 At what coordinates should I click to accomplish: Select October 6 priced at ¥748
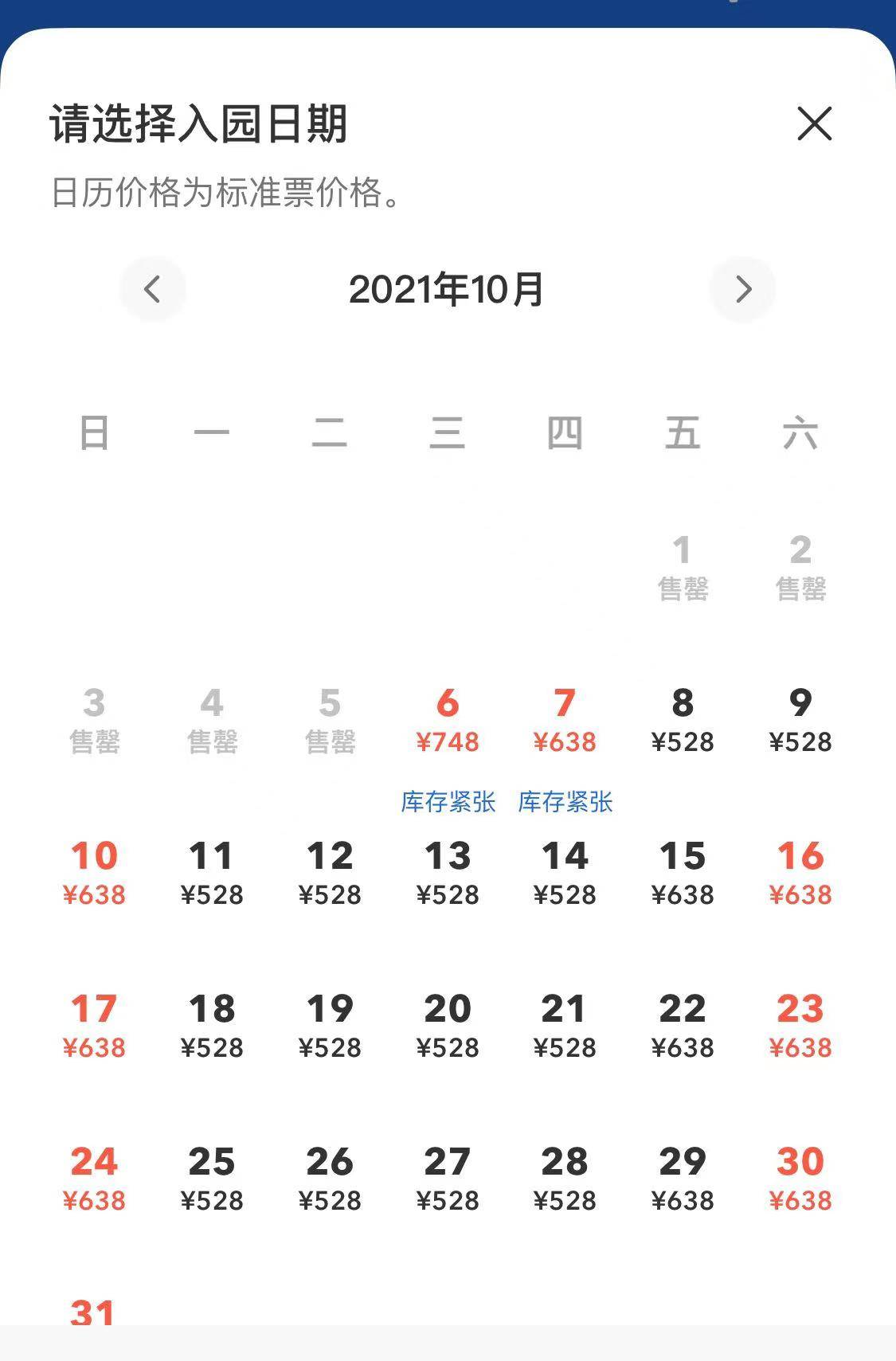tap(448, 721)
